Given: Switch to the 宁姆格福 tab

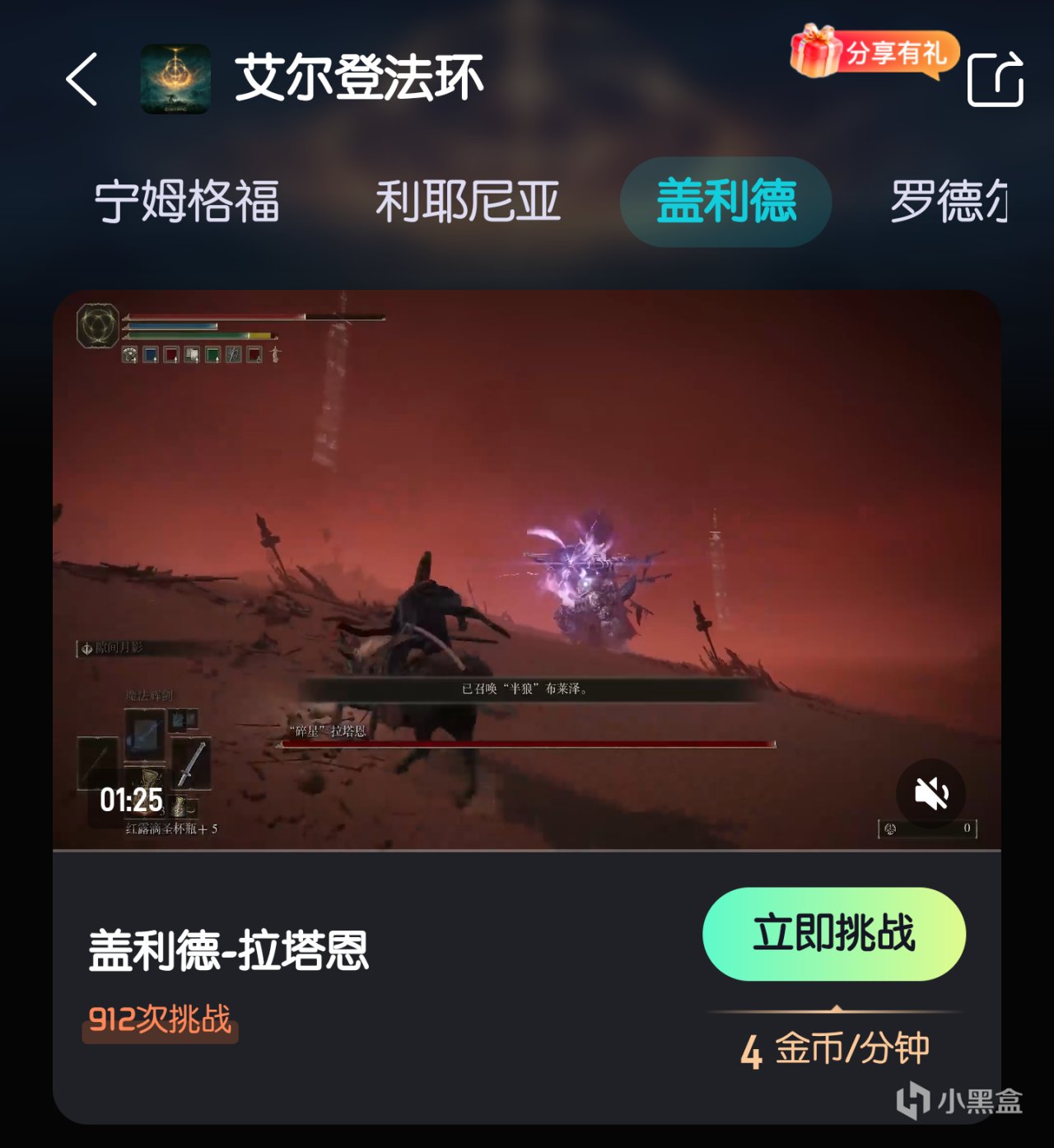Looking at the screenshot, I should [x=187, y=202].
